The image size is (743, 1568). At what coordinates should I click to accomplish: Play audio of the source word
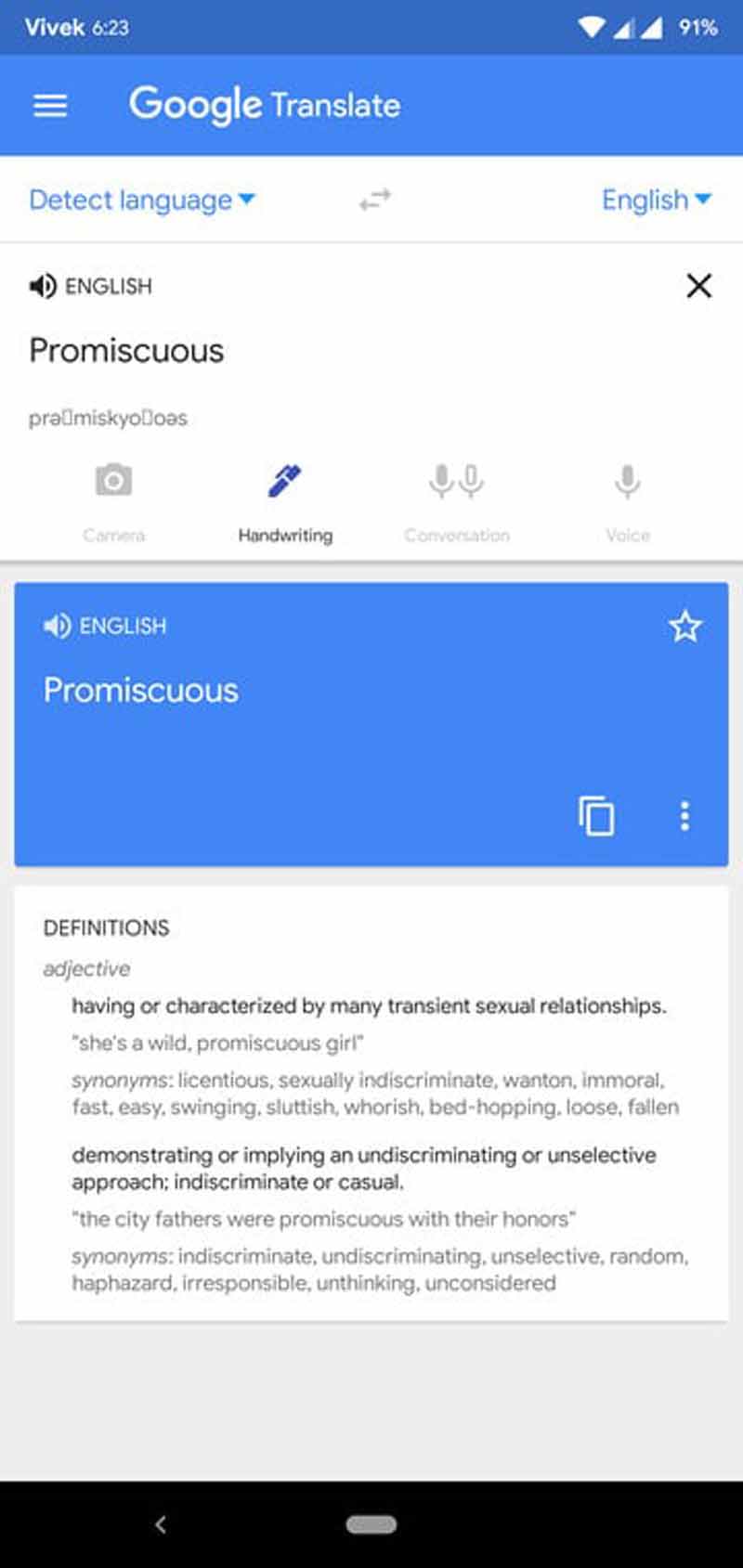click(x=43, y=286)
